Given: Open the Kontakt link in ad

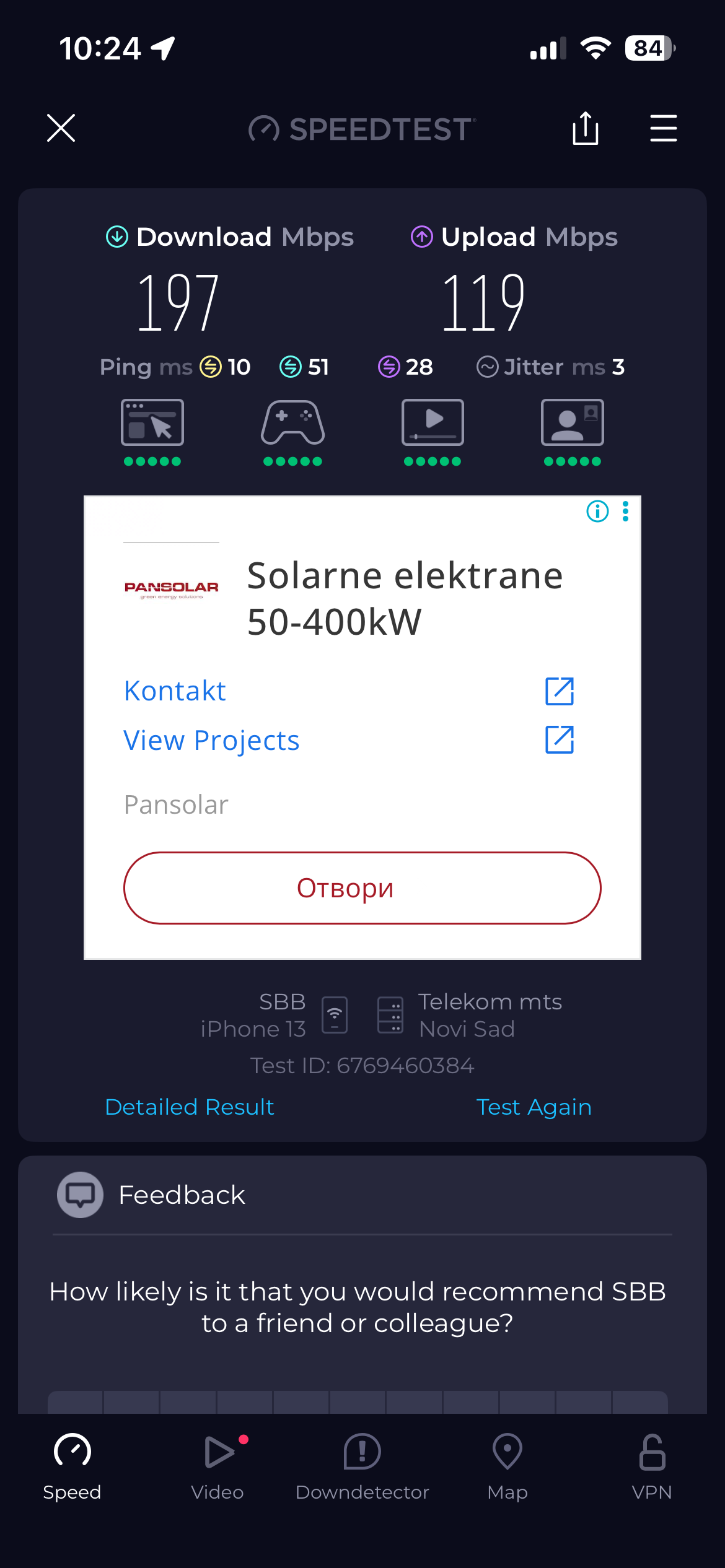Looking at the screenshot, I should pos(175,691).
